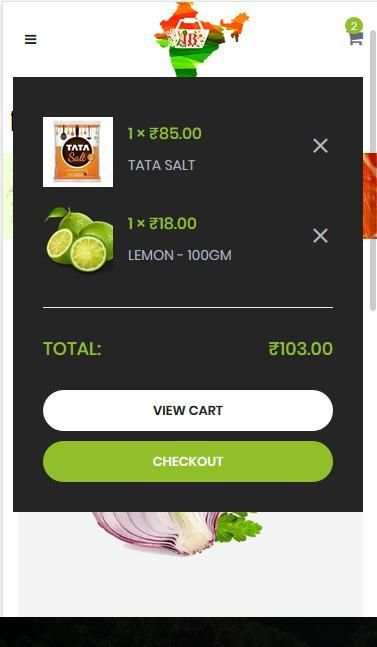Open the Tata Salt product image
This screenshot has width=377, height=647.
[x=78, y=152]
